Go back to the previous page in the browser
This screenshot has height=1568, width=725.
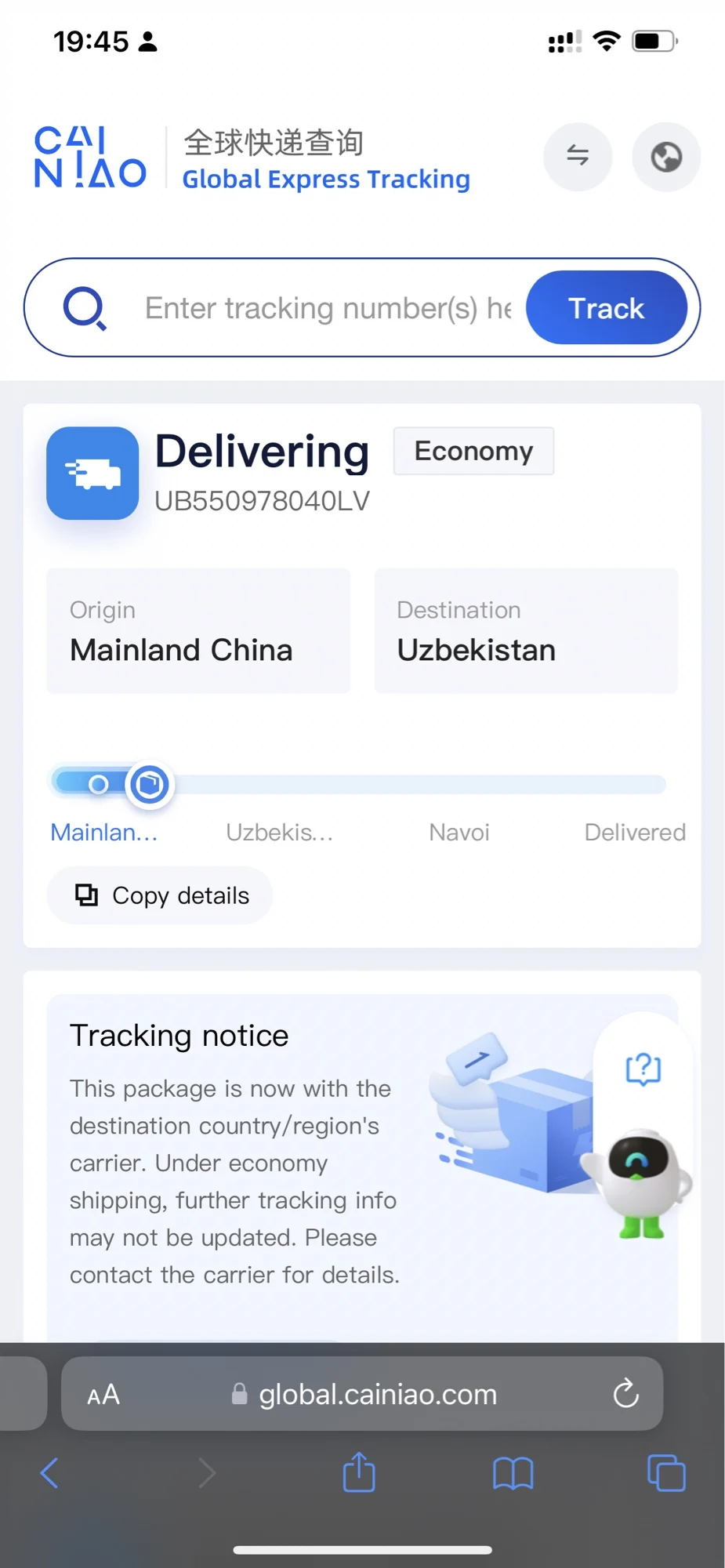coord(49,1473)
